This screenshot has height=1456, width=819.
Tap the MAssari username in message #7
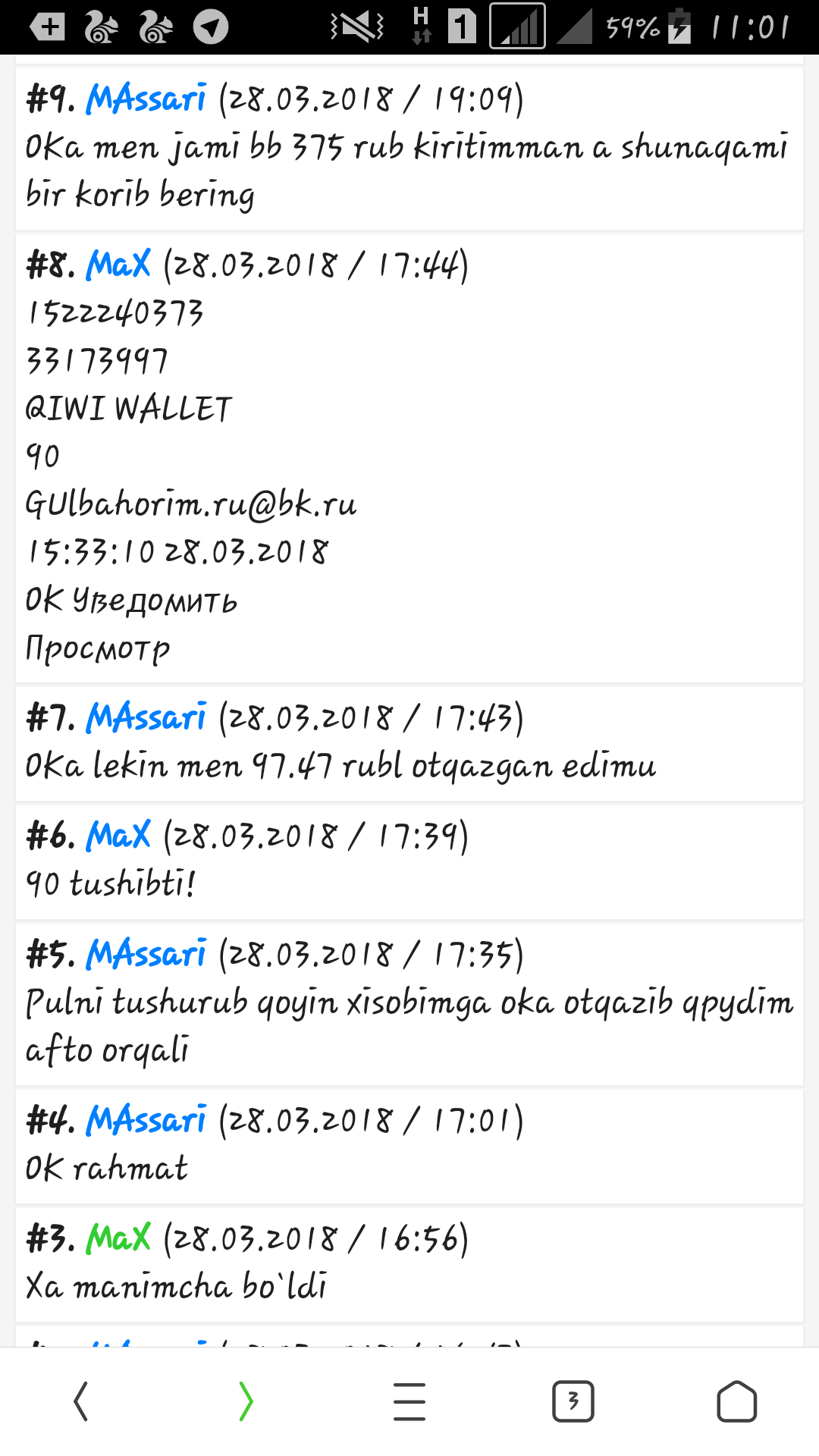[146, 717]
